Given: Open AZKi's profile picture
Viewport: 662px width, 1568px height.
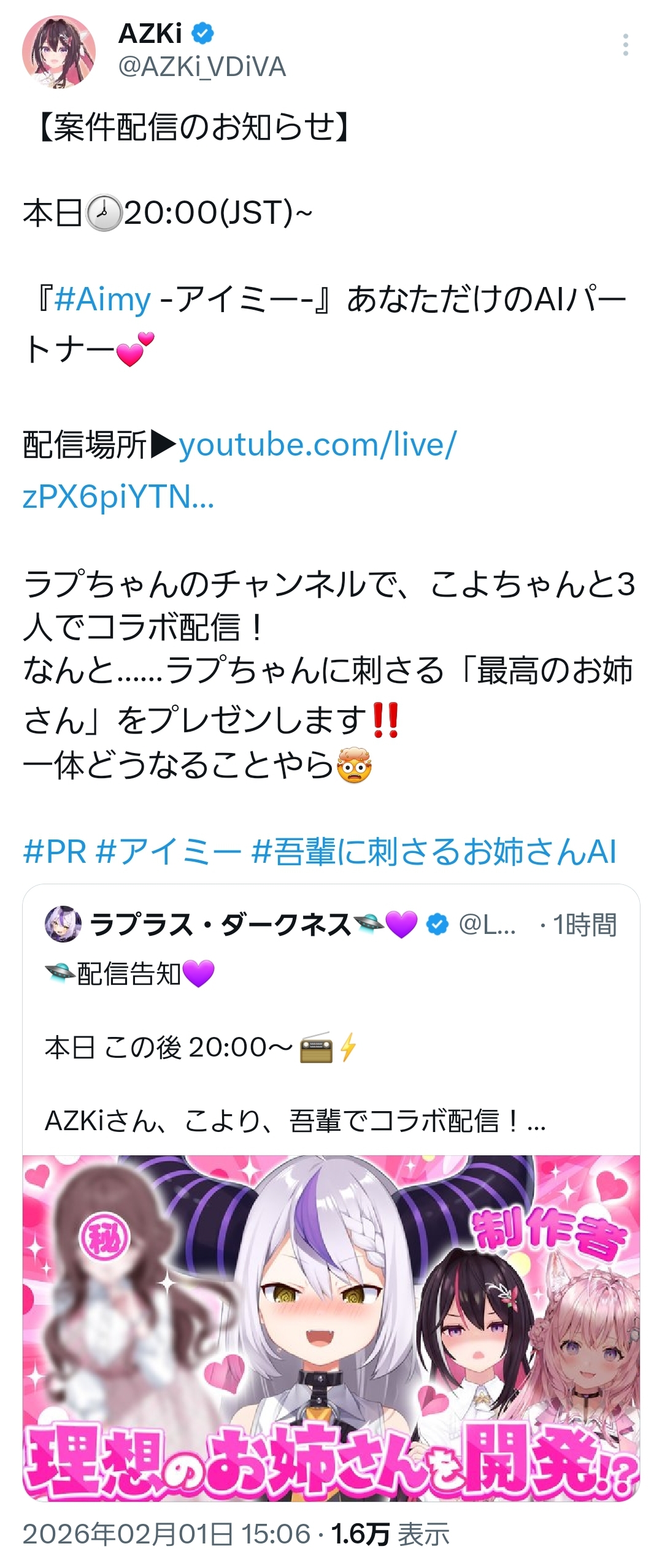Looking at the screenshot, I should (58, 52).
